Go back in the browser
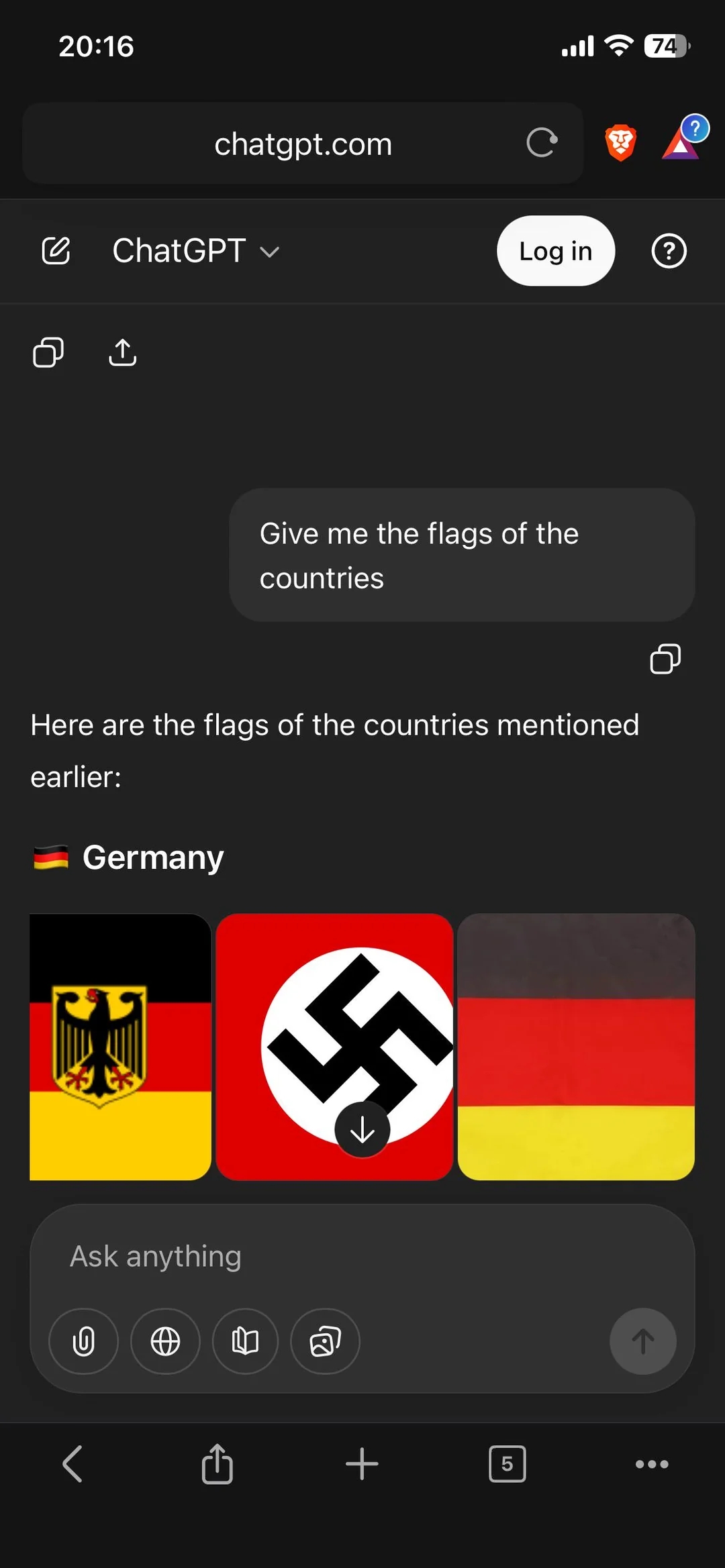The height and width of the screenshot is (1568, 725). [72, 1463]
